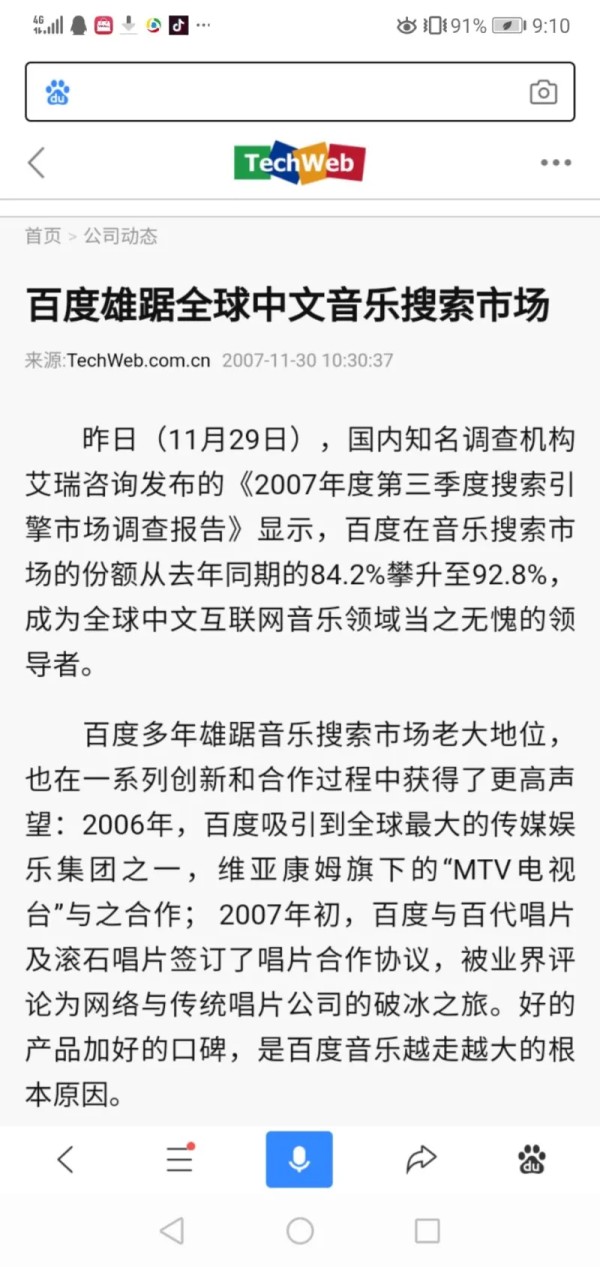600x1267 pixels.
Task: Go to Baidu home via paw icon
Action: tap(532, 1159)
